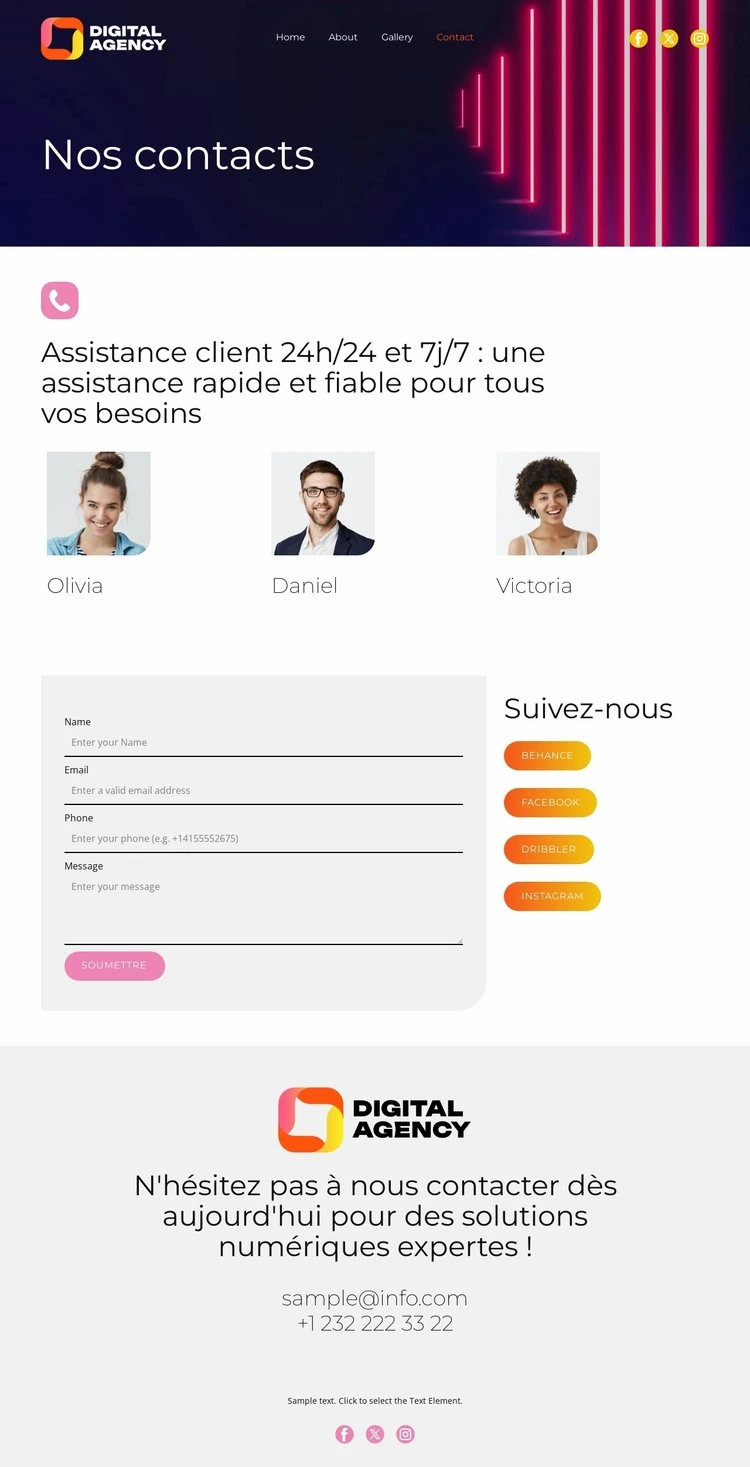Tap the Instagram follow button
Viewport: 750px width, 1467px height.
[x=552, y=897]
